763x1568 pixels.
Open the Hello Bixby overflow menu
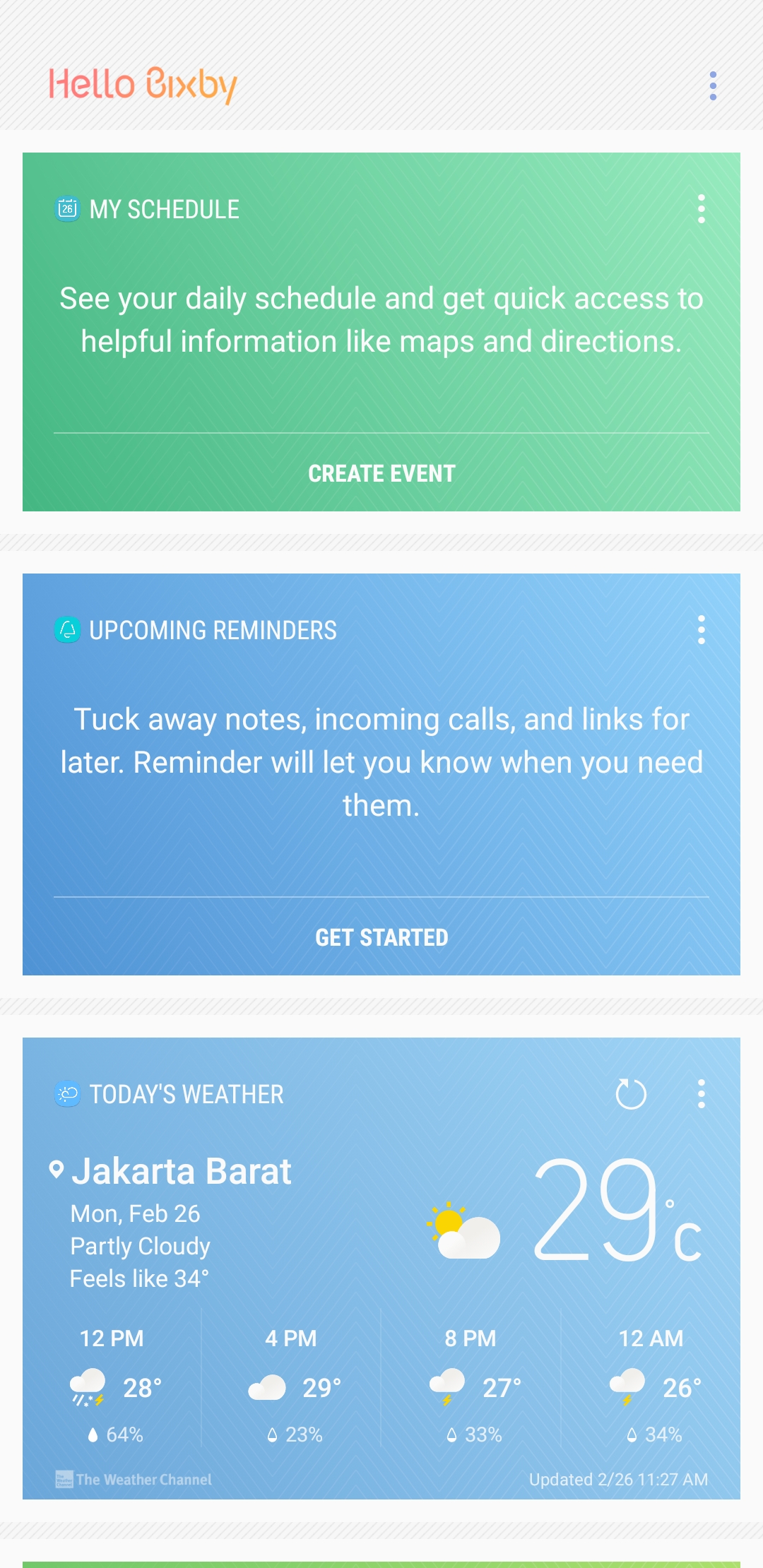coord(713,85)
